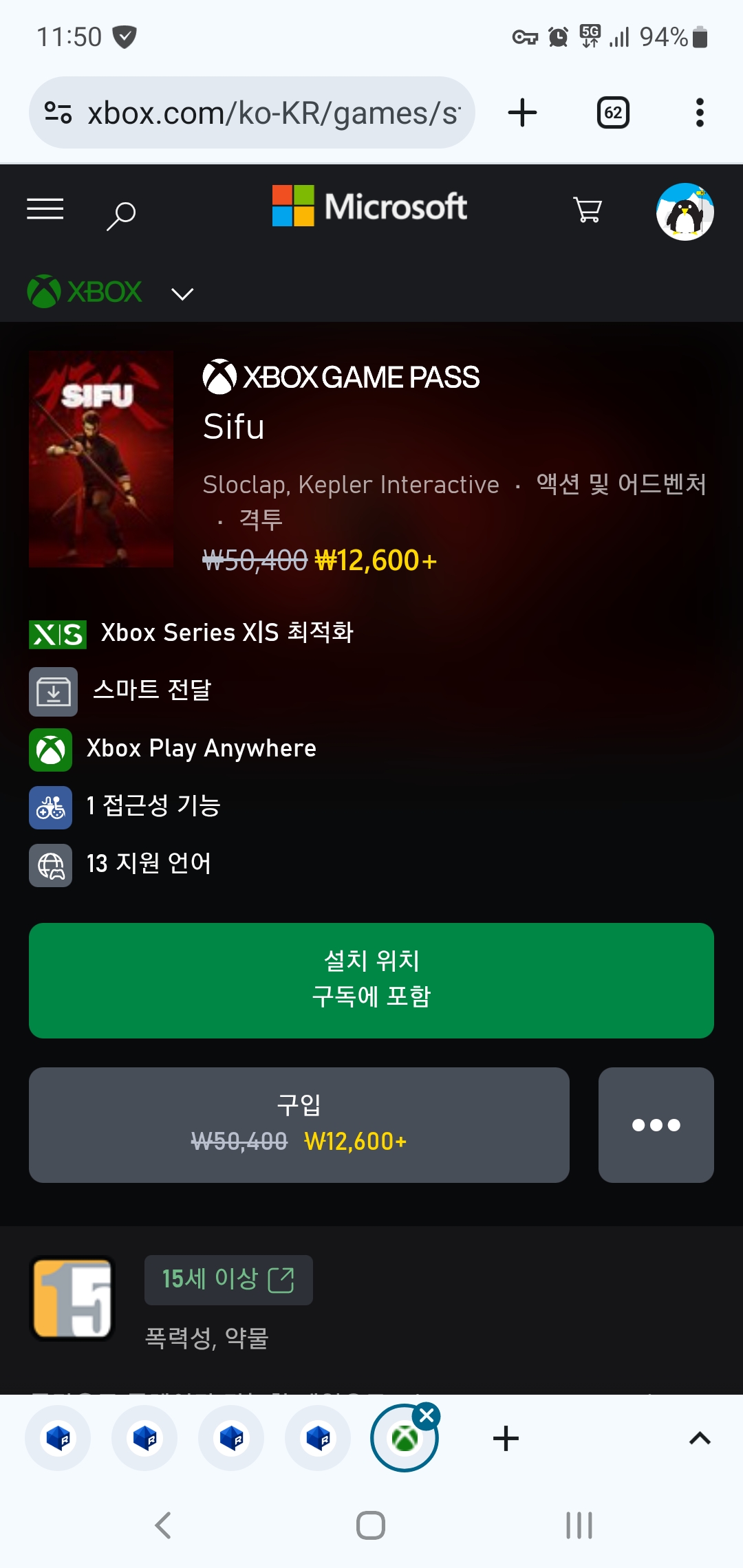Viewport: 743px width, 1568px height.
Task: Close the active Xbox tab
Action: [427, 1415]
